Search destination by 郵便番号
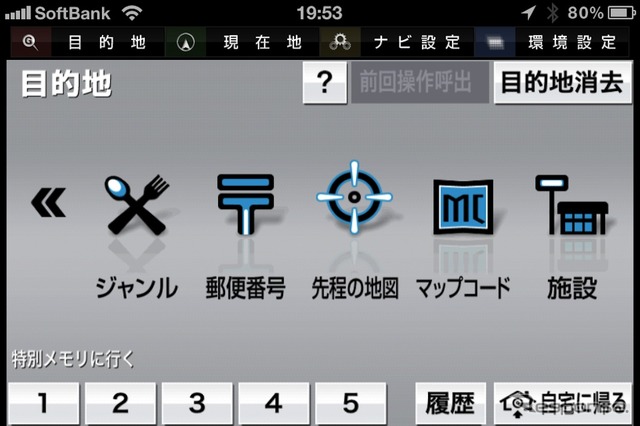This screenshot has height=426, width=640. pos(246,236)
